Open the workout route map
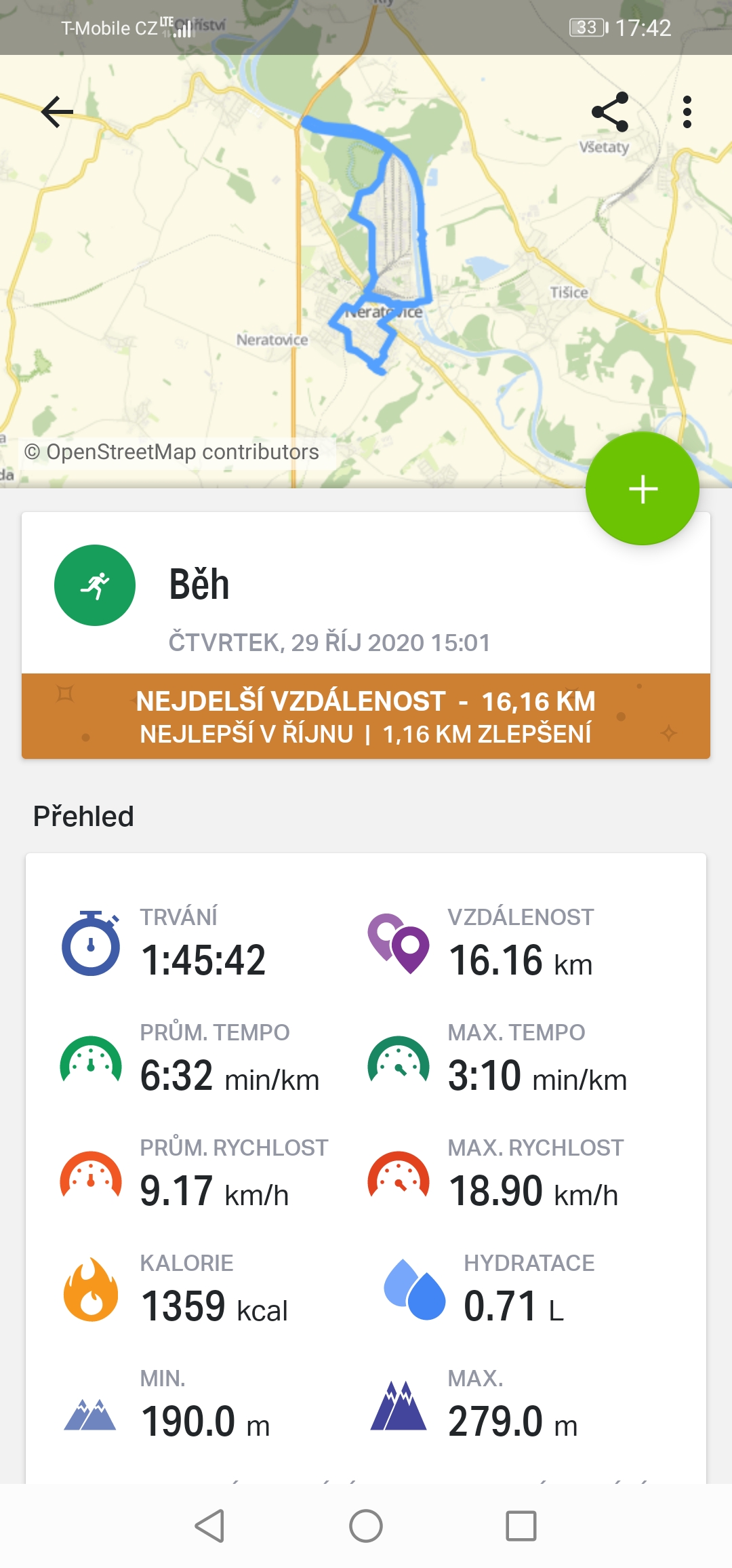732x1568 pixels. (x=366, y=271)
